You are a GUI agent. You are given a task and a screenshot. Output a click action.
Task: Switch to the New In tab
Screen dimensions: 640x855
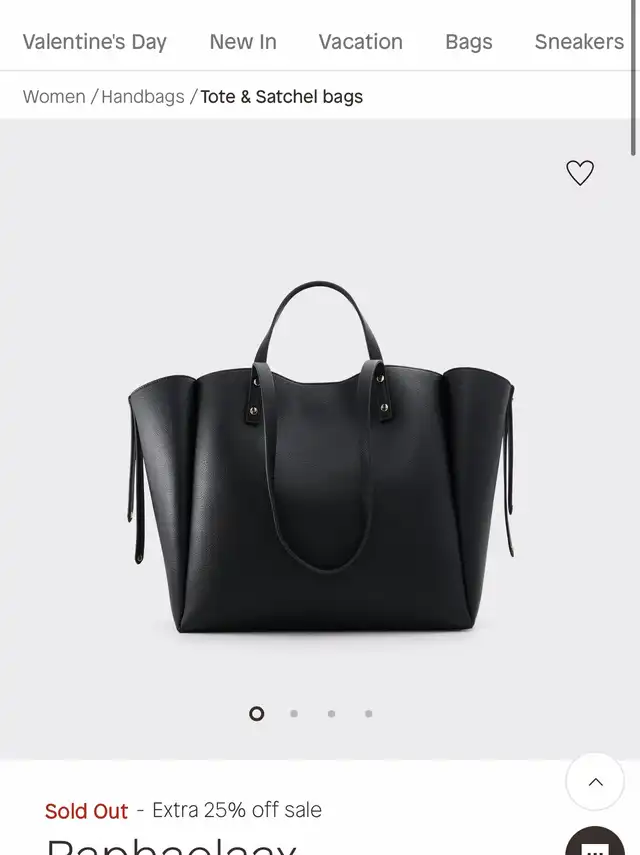click(243, 42)
